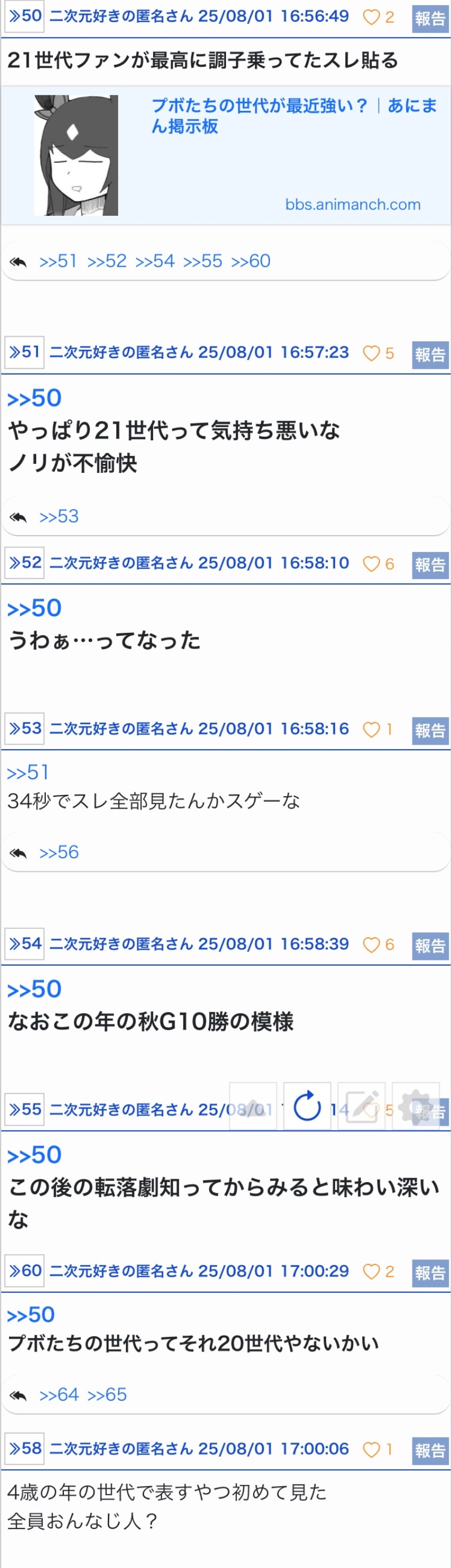Screen dimensions: 452x1568
Task: Jump to reply >>60 under post 50
Action: 251,261
